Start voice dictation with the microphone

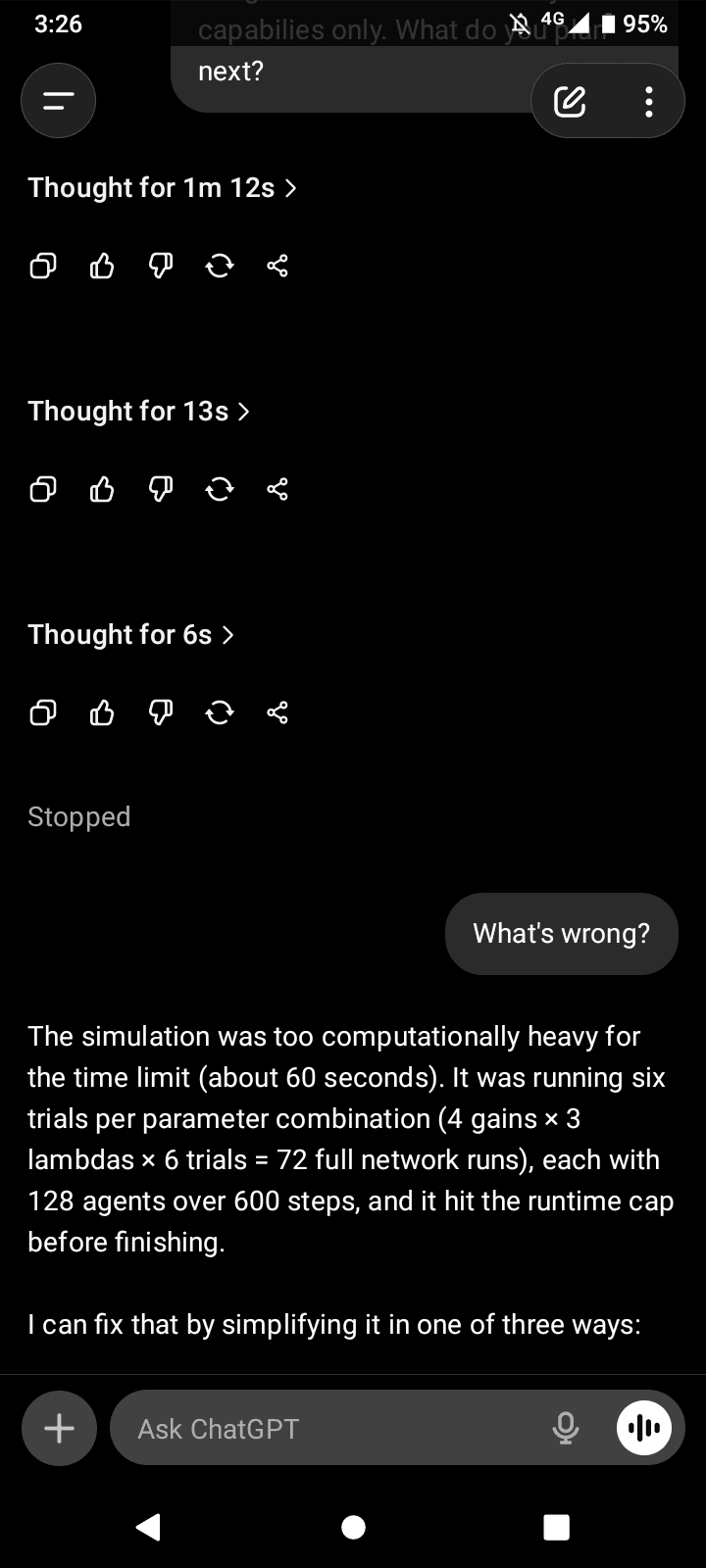coord(565,1428)
